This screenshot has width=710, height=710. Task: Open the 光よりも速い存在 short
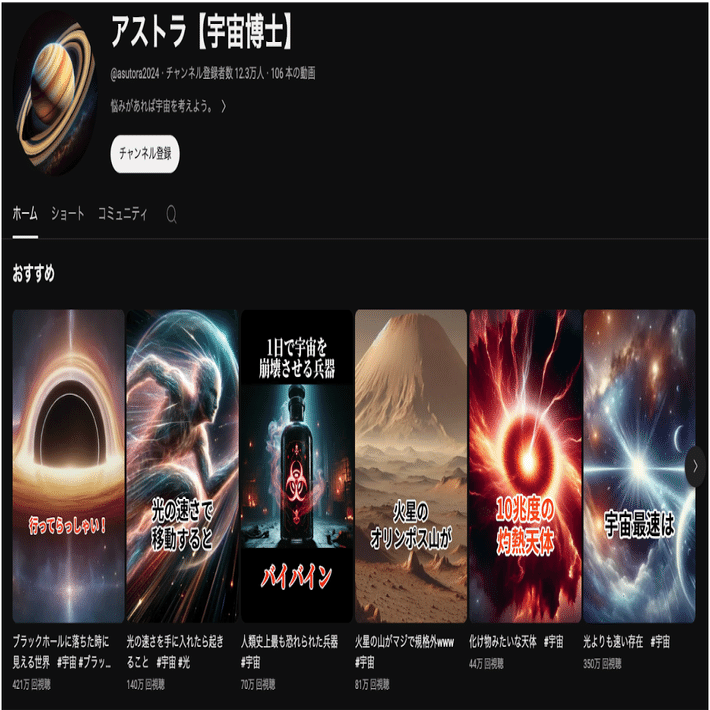tap(638, 465)
